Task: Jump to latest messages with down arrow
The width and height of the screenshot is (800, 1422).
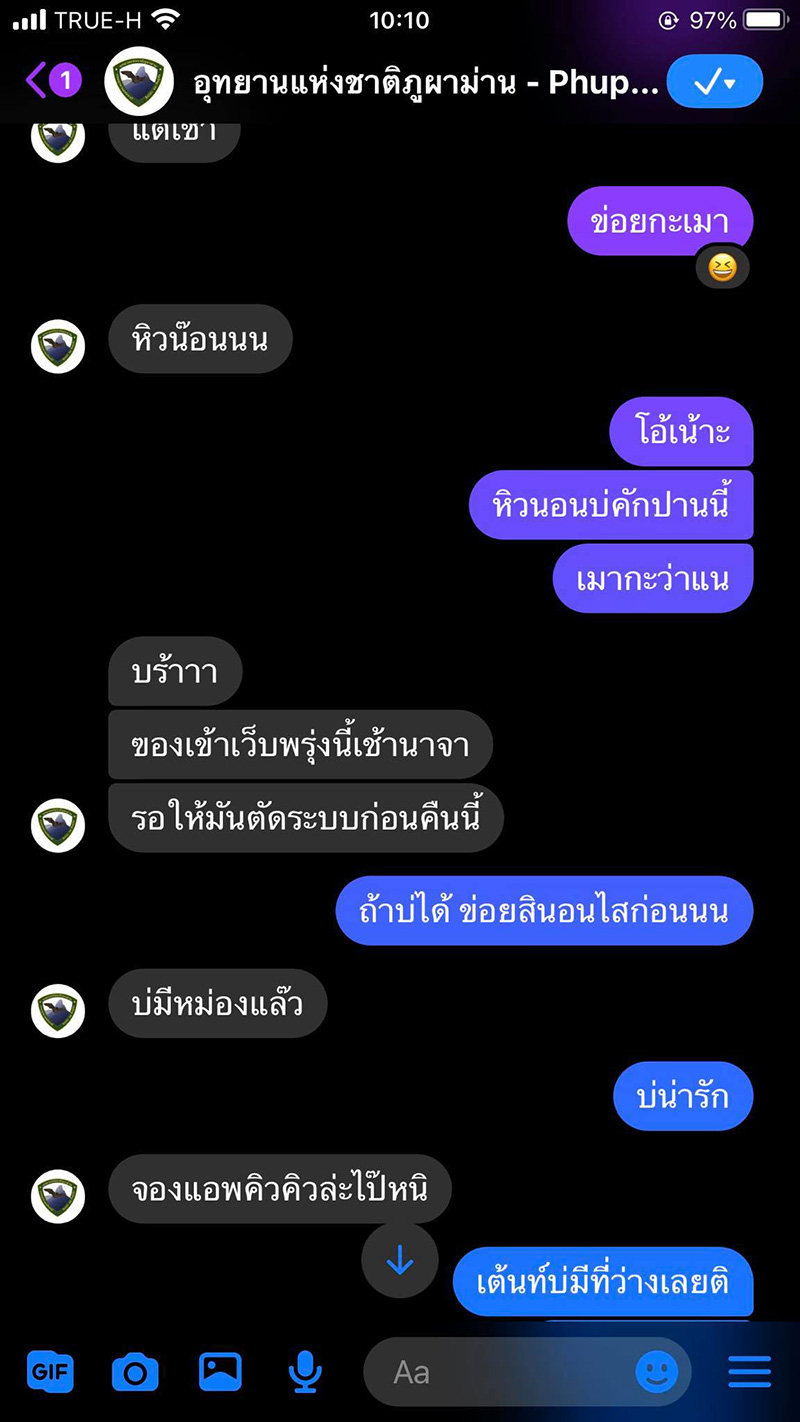Action: click(x=400, y=1261)
